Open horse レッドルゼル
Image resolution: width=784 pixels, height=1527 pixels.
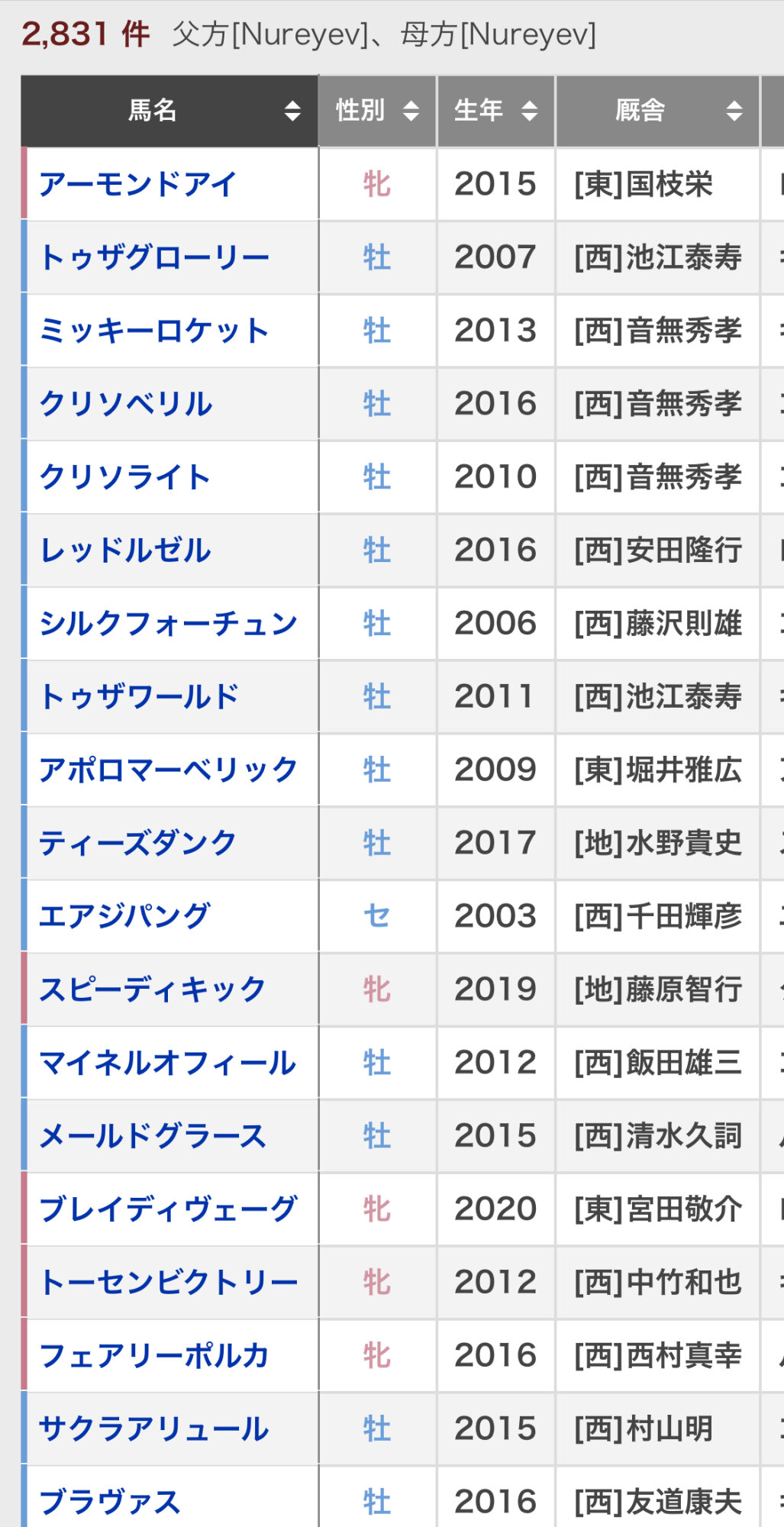tap(125, 550)
